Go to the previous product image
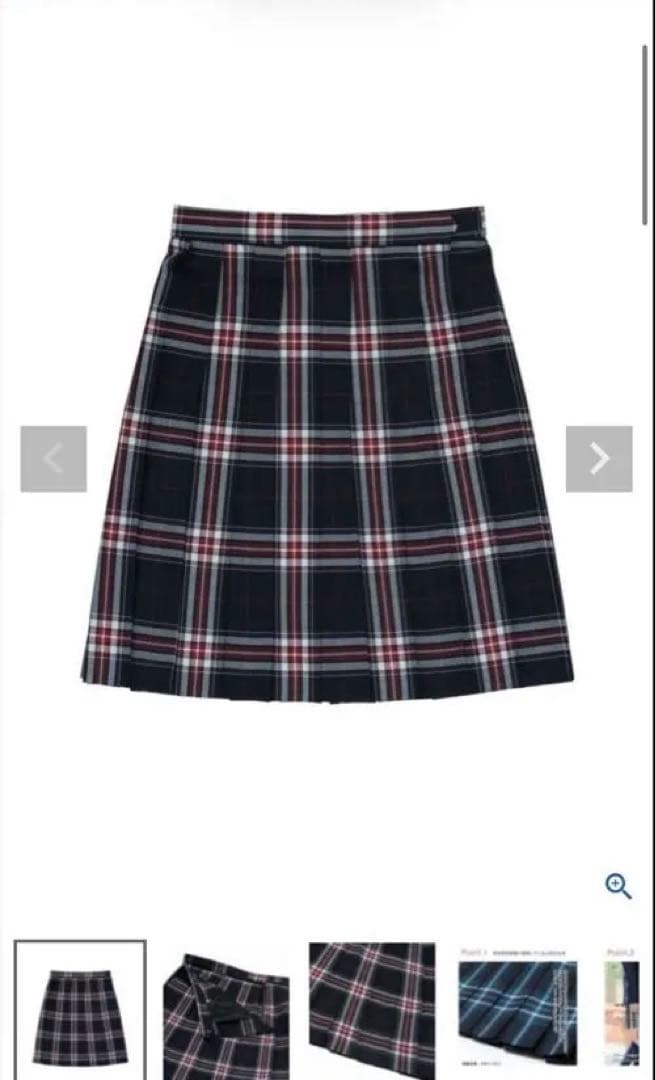655x1080 pixels. click(x=53, y=459)
